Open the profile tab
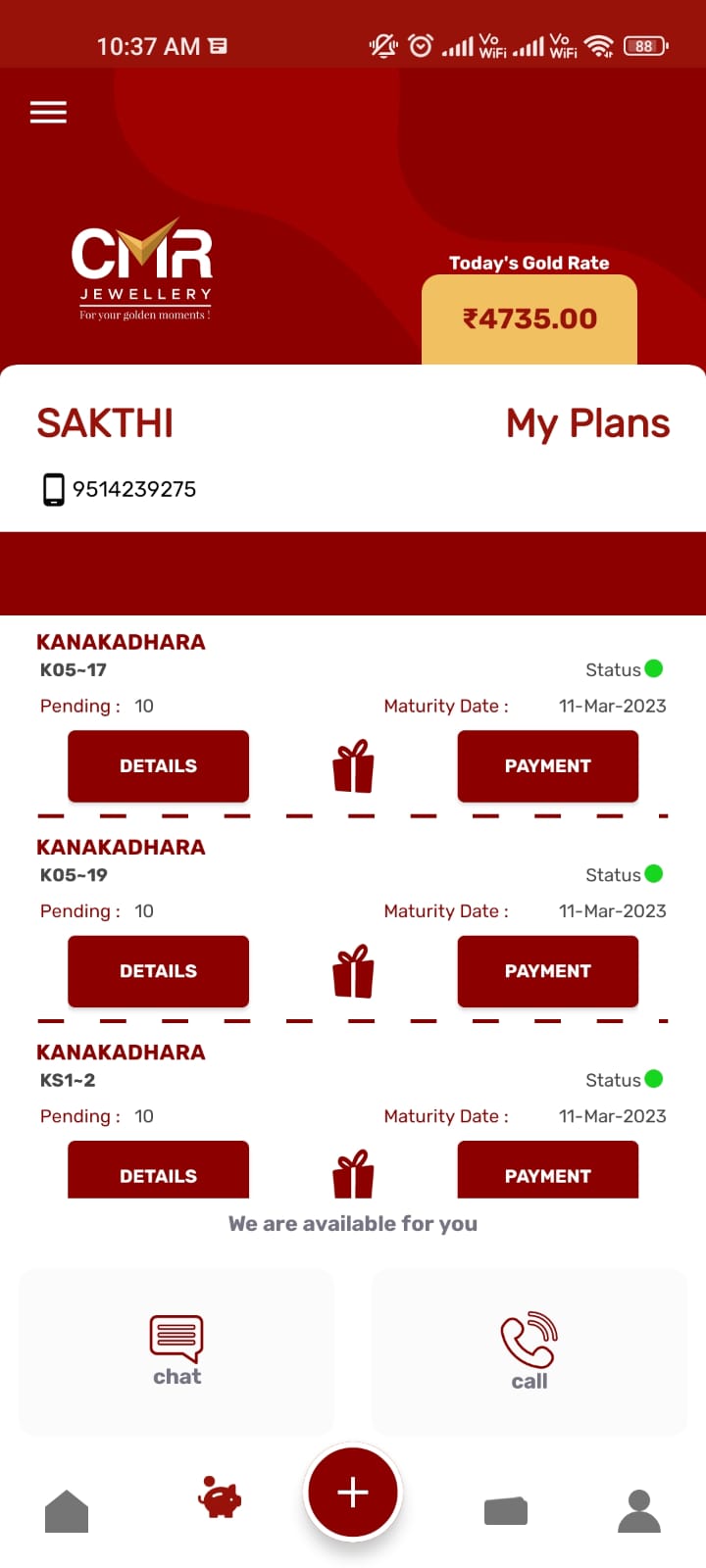Screen dimensions: 706x1568 tap(639, 1510)
